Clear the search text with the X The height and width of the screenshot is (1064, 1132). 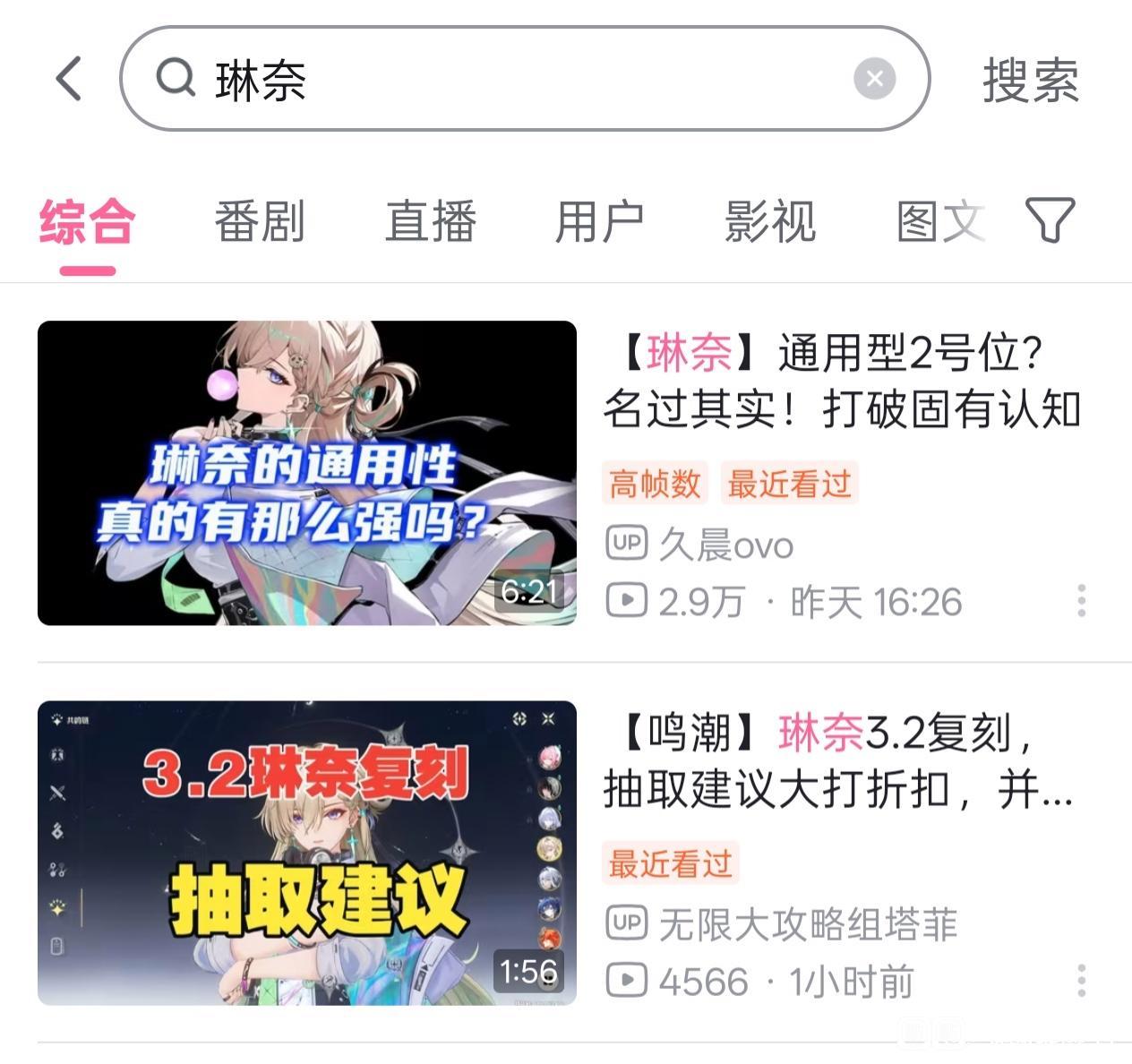pos(874,79)
